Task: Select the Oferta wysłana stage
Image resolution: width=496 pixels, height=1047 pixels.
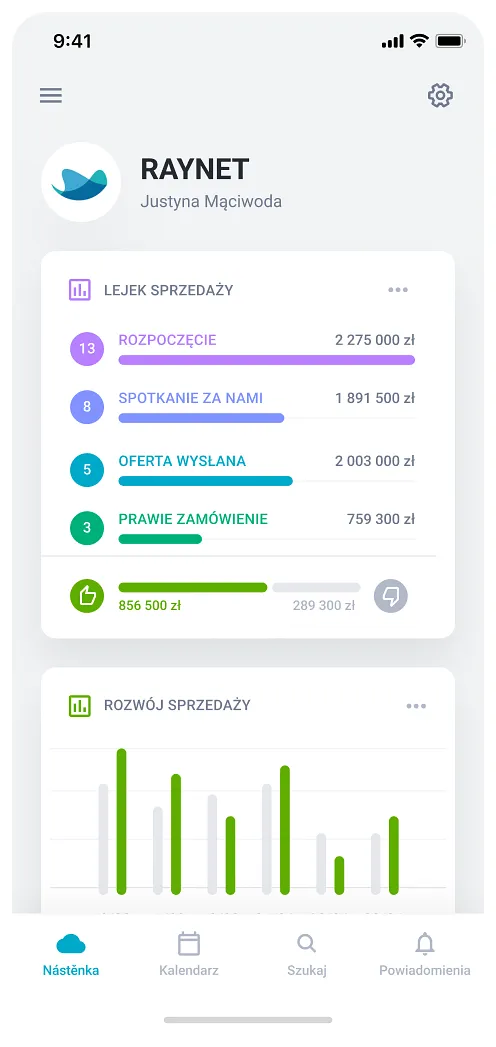Action: [242, 469]
